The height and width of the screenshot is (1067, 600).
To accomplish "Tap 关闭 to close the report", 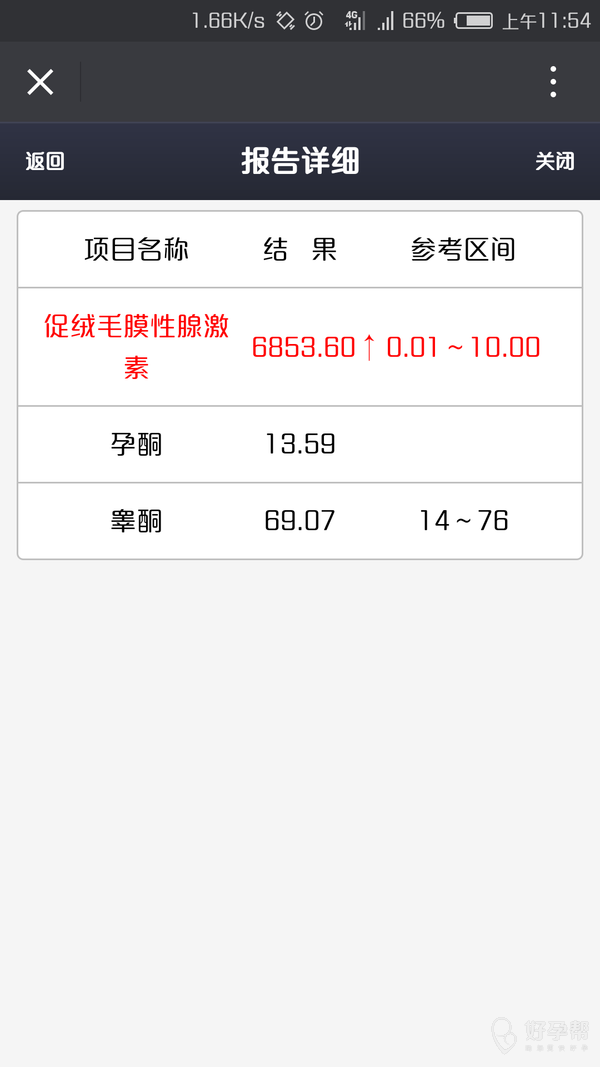I will click(x=555, y=161).
